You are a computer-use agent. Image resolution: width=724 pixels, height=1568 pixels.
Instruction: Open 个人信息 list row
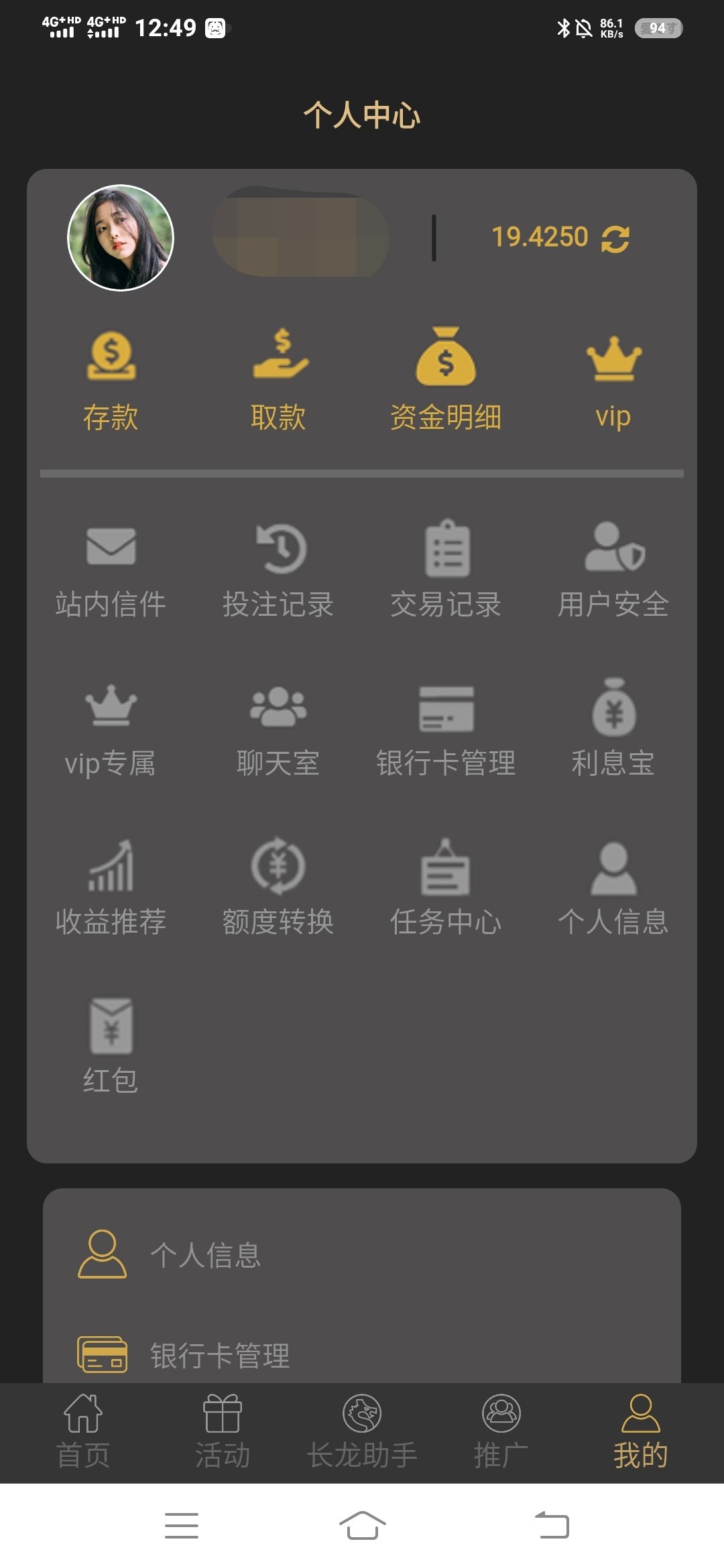[204, 1254]
